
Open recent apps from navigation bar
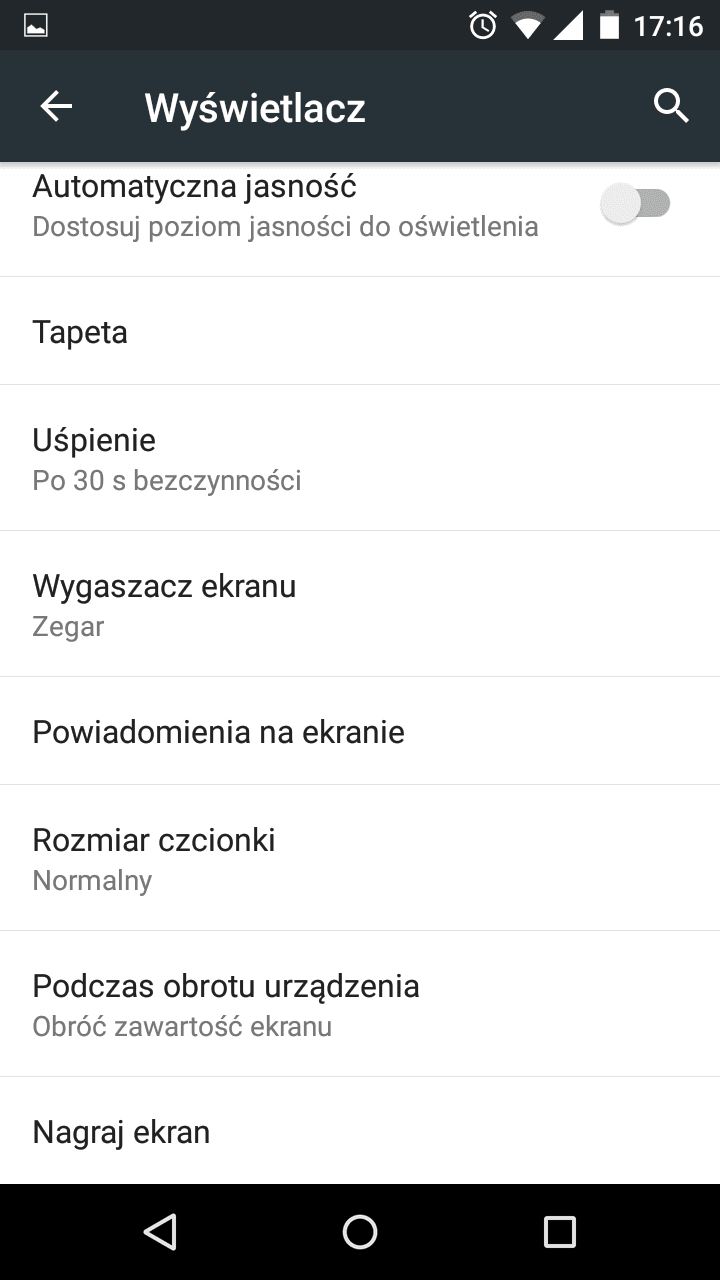pos(560,1232)
